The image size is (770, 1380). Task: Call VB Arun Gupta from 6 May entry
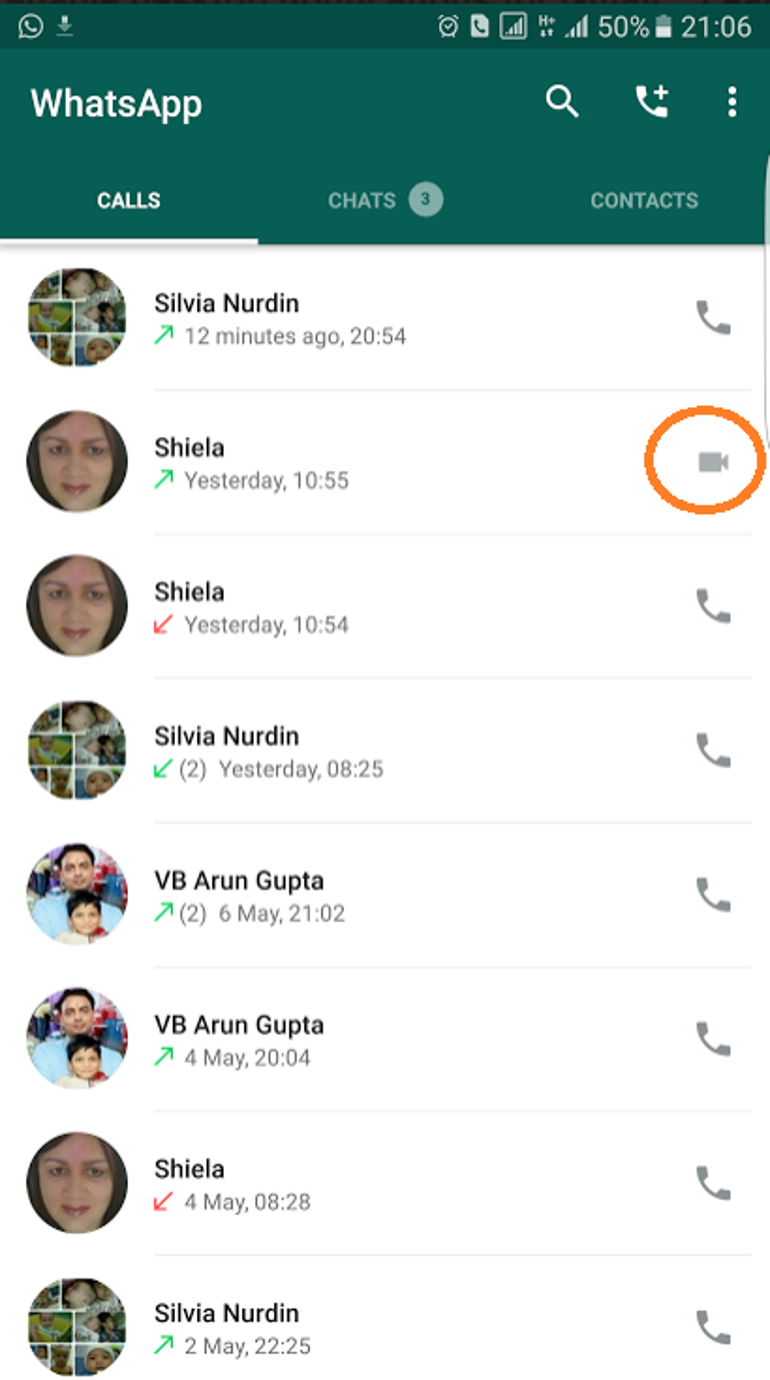[713, 895]
